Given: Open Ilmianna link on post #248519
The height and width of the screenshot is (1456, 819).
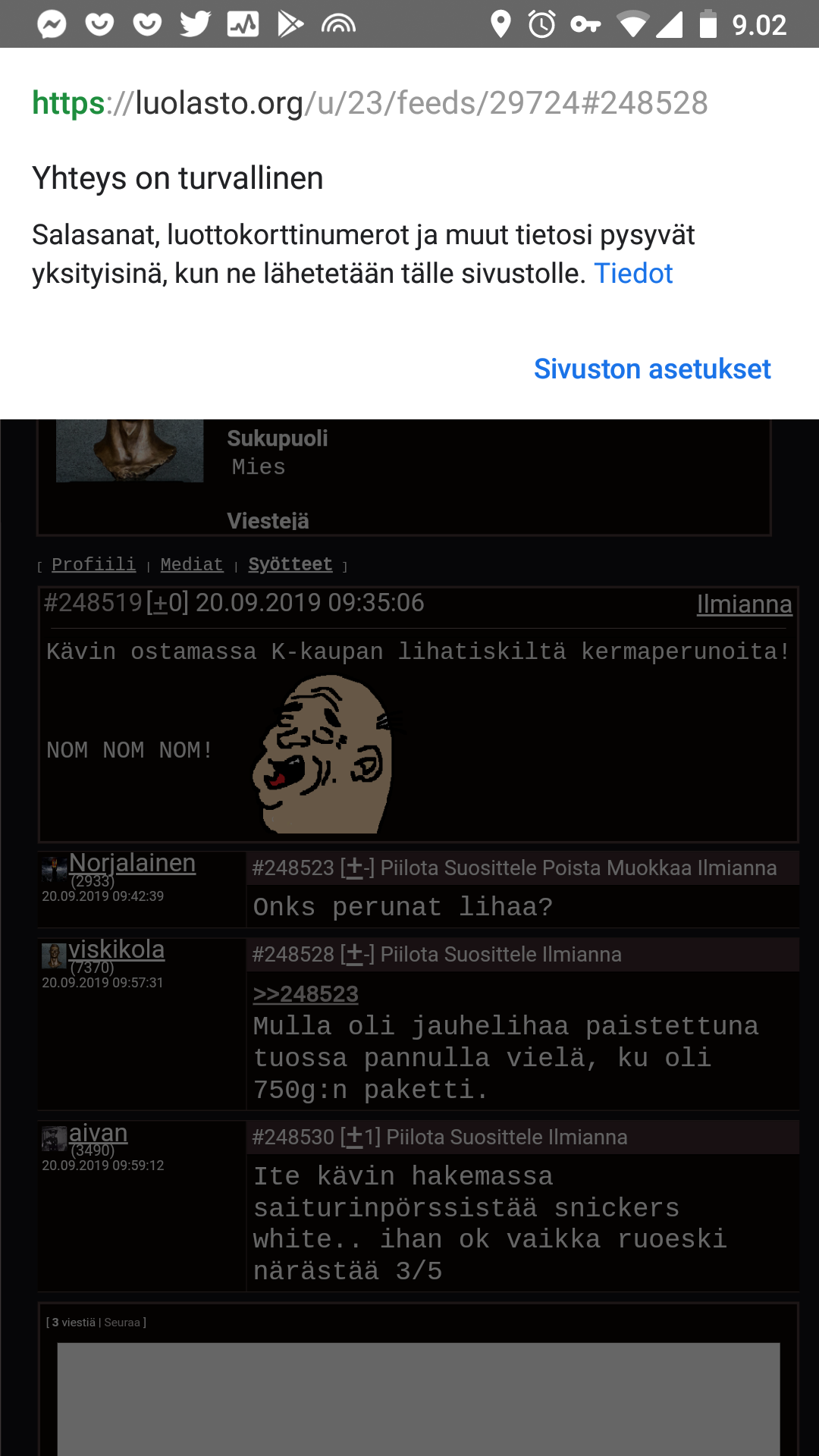Looking at the screenshot, I should 744,604.
